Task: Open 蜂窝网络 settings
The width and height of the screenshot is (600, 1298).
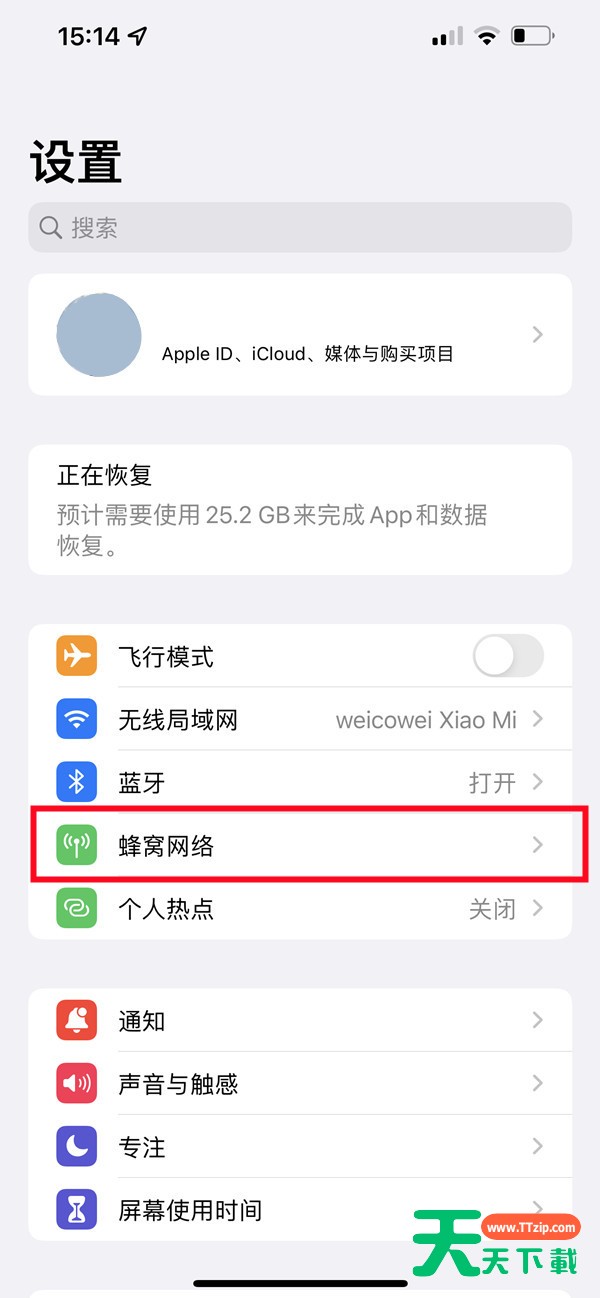Action: (x=300, y=845)
